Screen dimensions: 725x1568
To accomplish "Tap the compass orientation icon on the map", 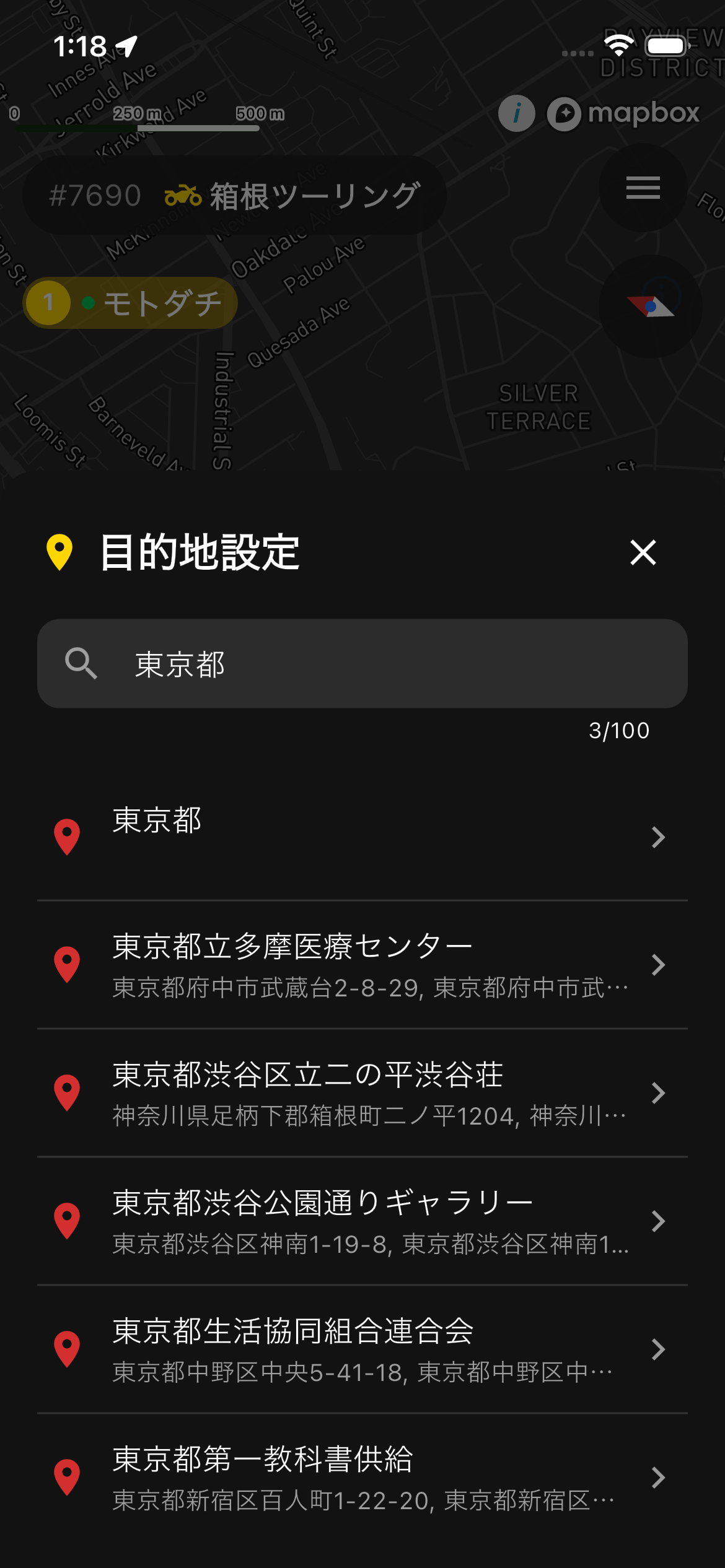I will (650, 305).
